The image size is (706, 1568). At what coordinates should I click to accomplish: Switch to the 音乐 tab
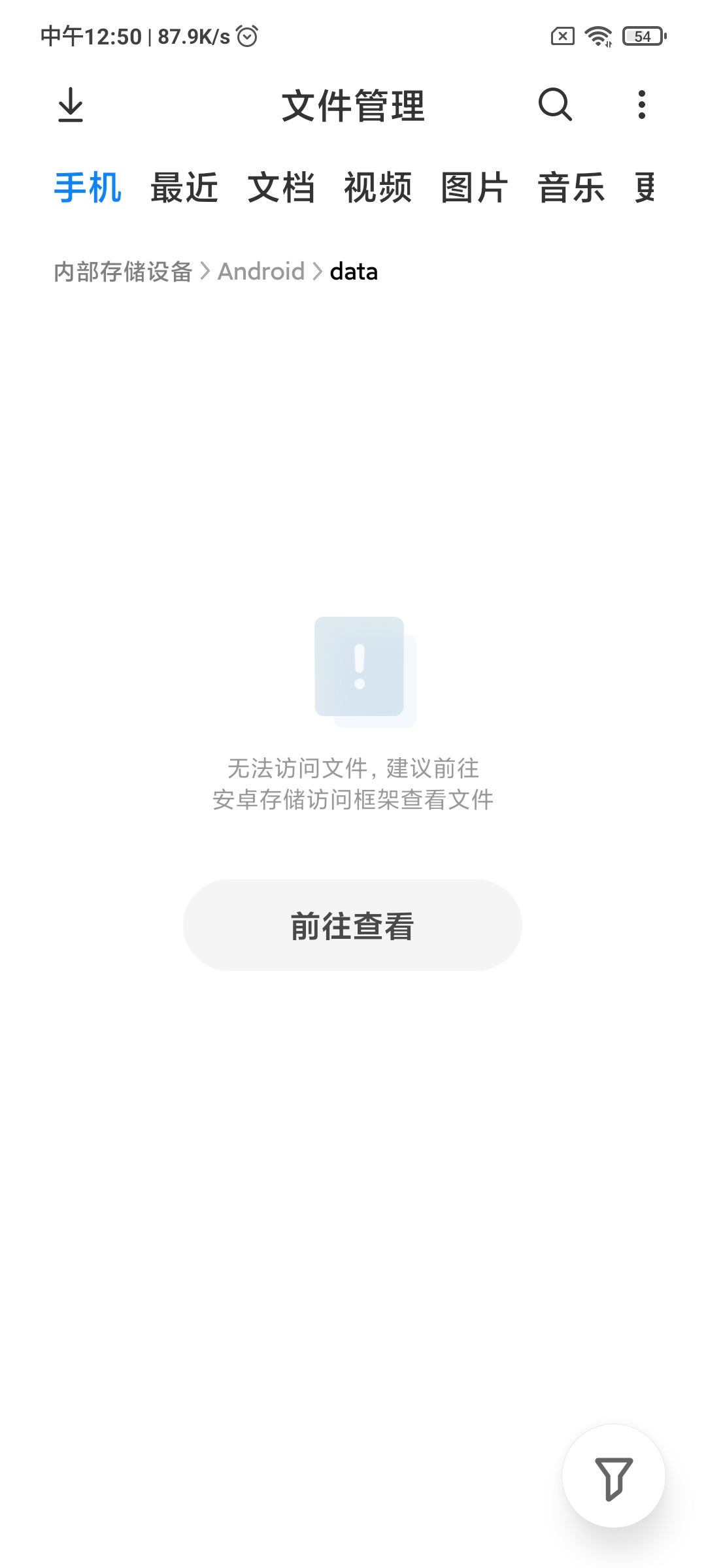[571, 188]
